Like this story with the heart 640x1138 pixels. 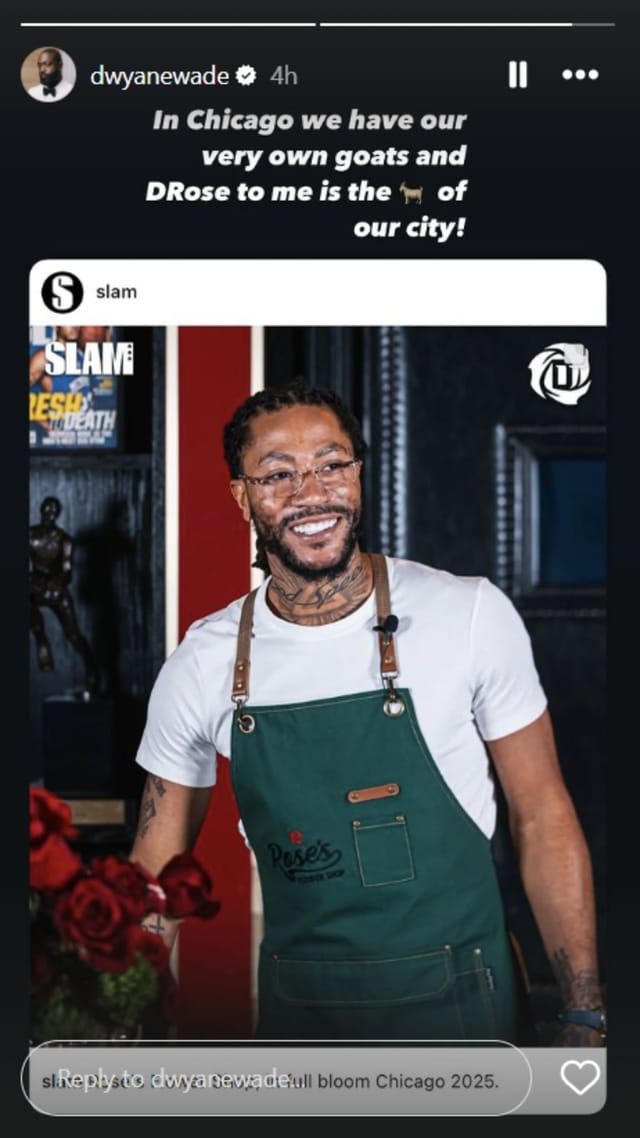point(580,1078)
